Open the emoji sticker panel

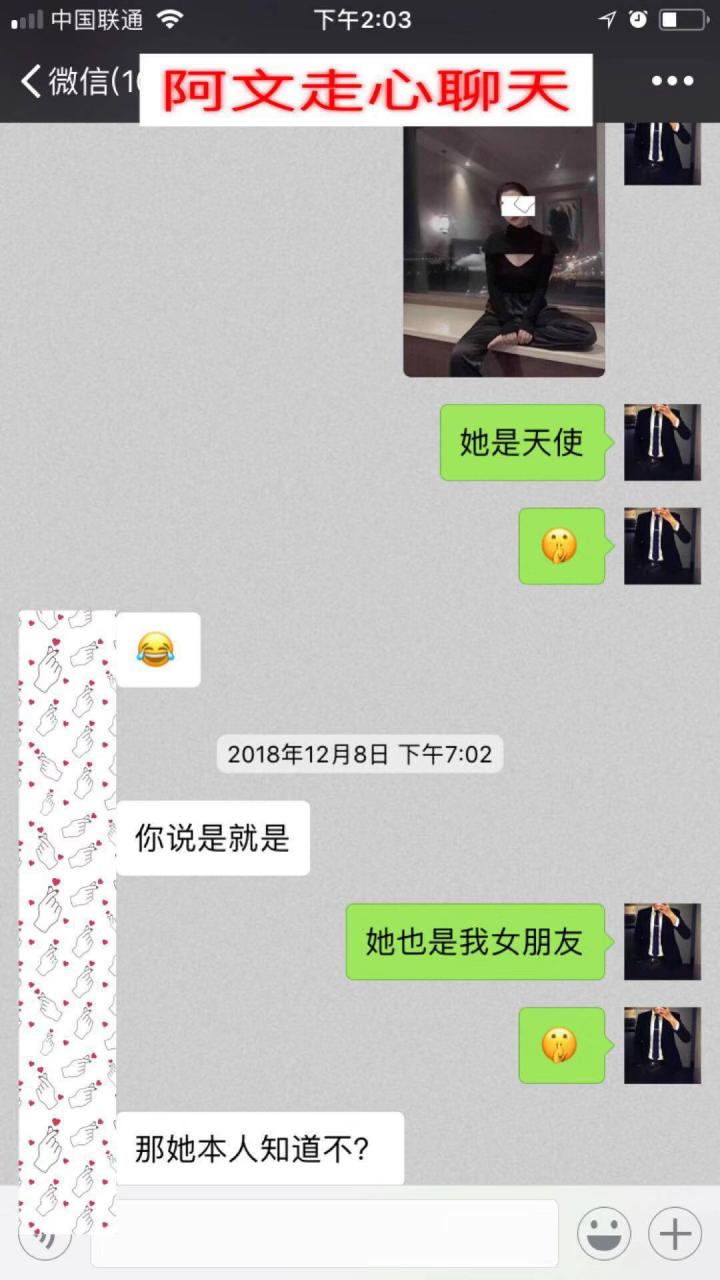click(604, 1233)
